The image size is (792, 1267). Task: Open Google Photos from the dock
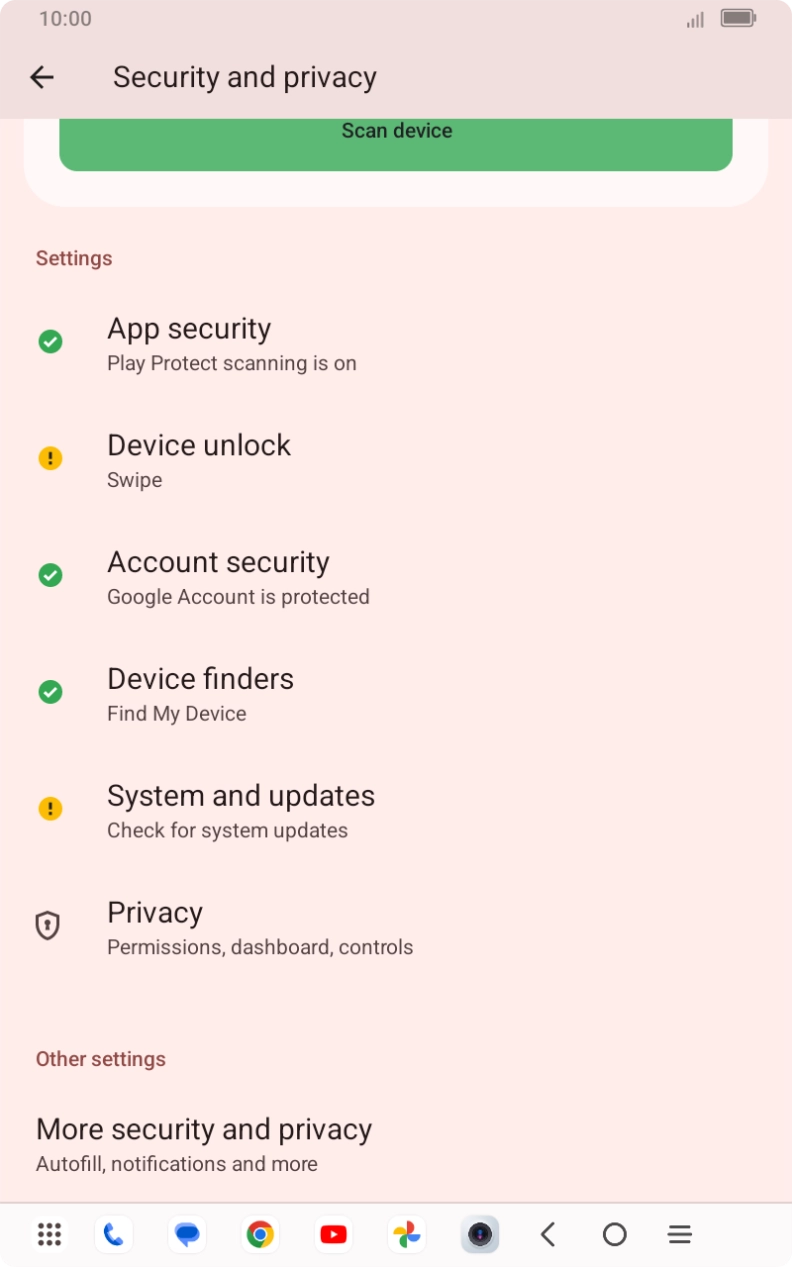pyautogui.click(x=406, y=1234)
